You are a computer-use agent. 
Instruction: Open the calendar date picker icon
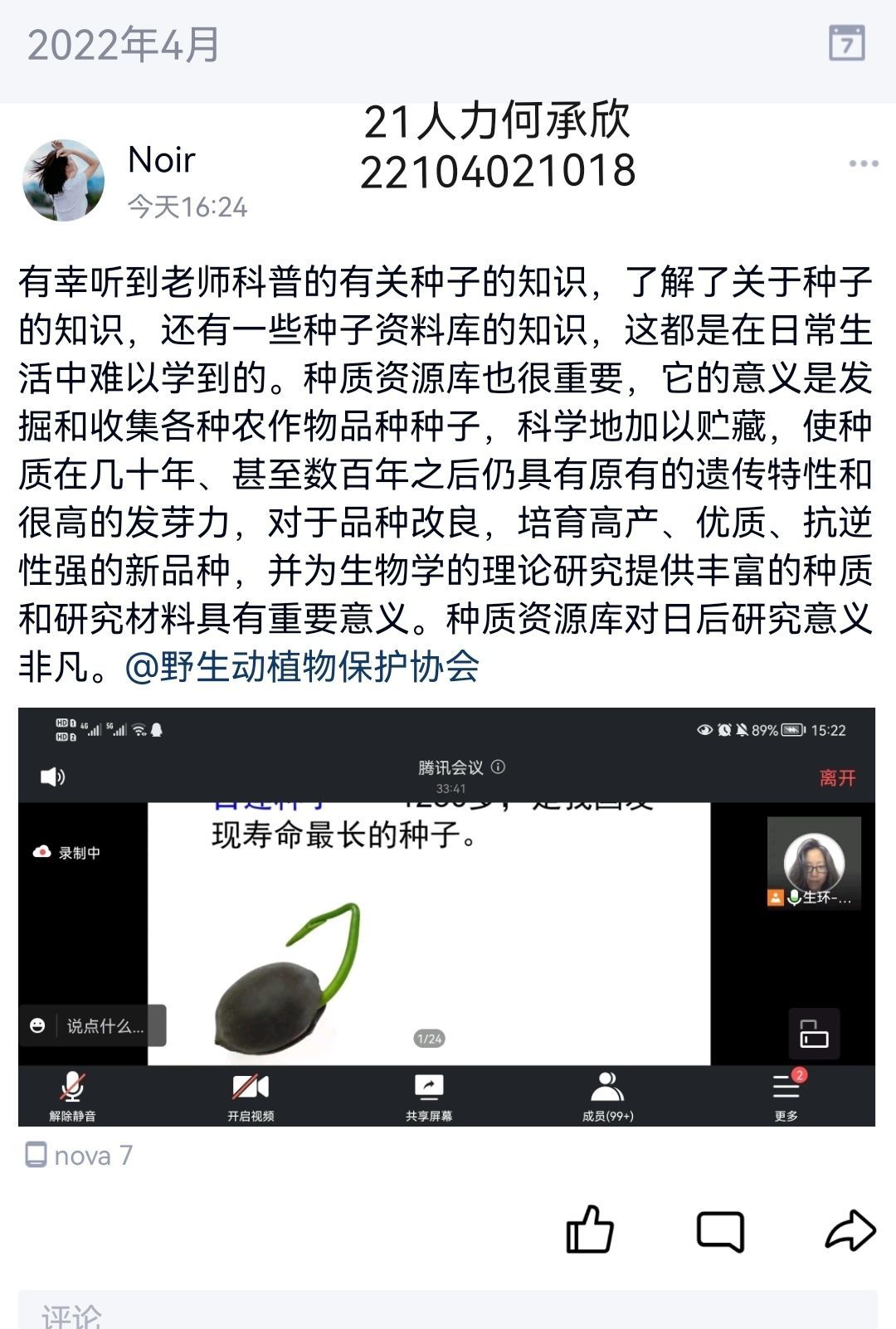tap(846, 43)
